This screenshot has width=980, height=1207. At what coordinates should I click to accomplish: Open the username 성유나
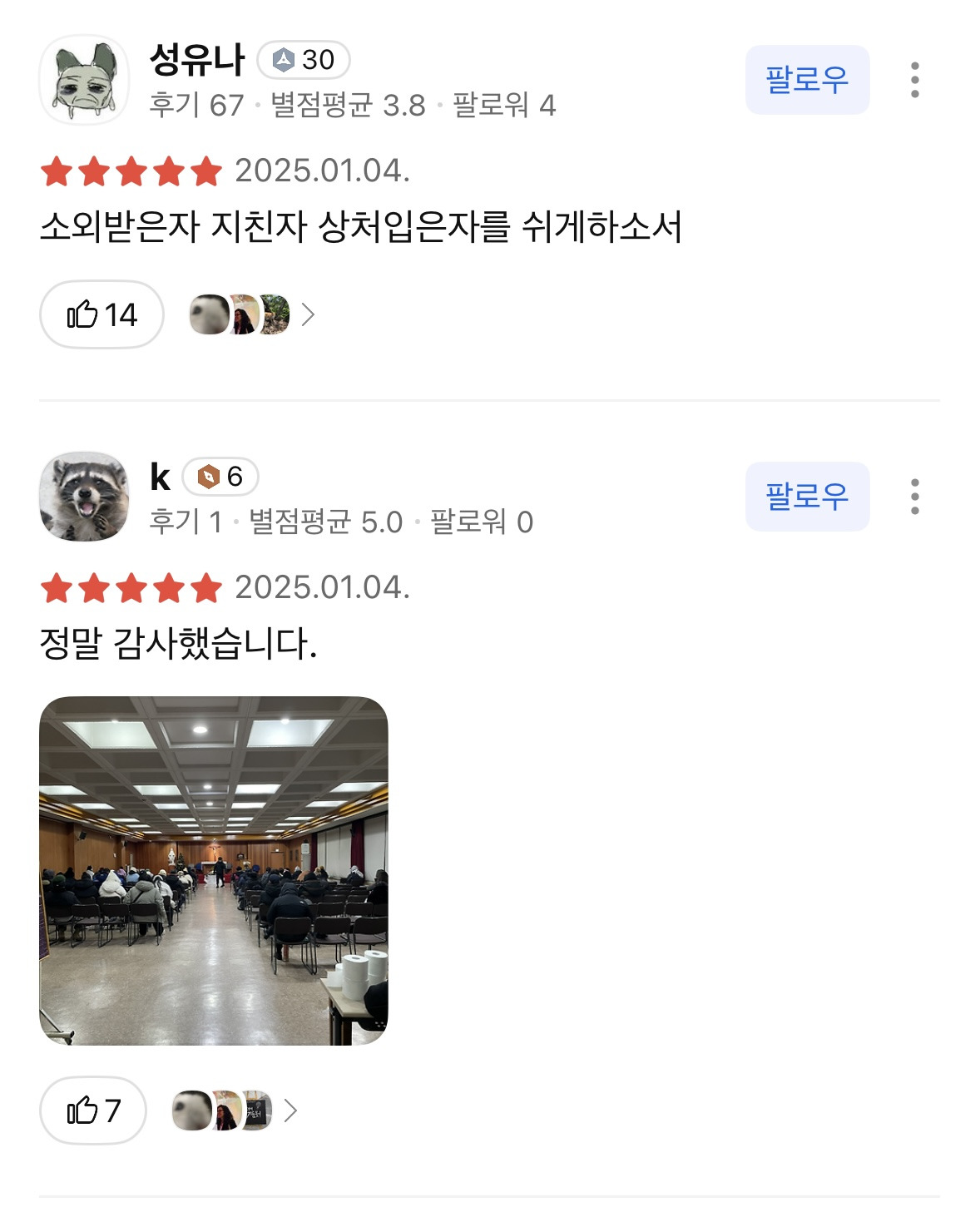point(196,57)
